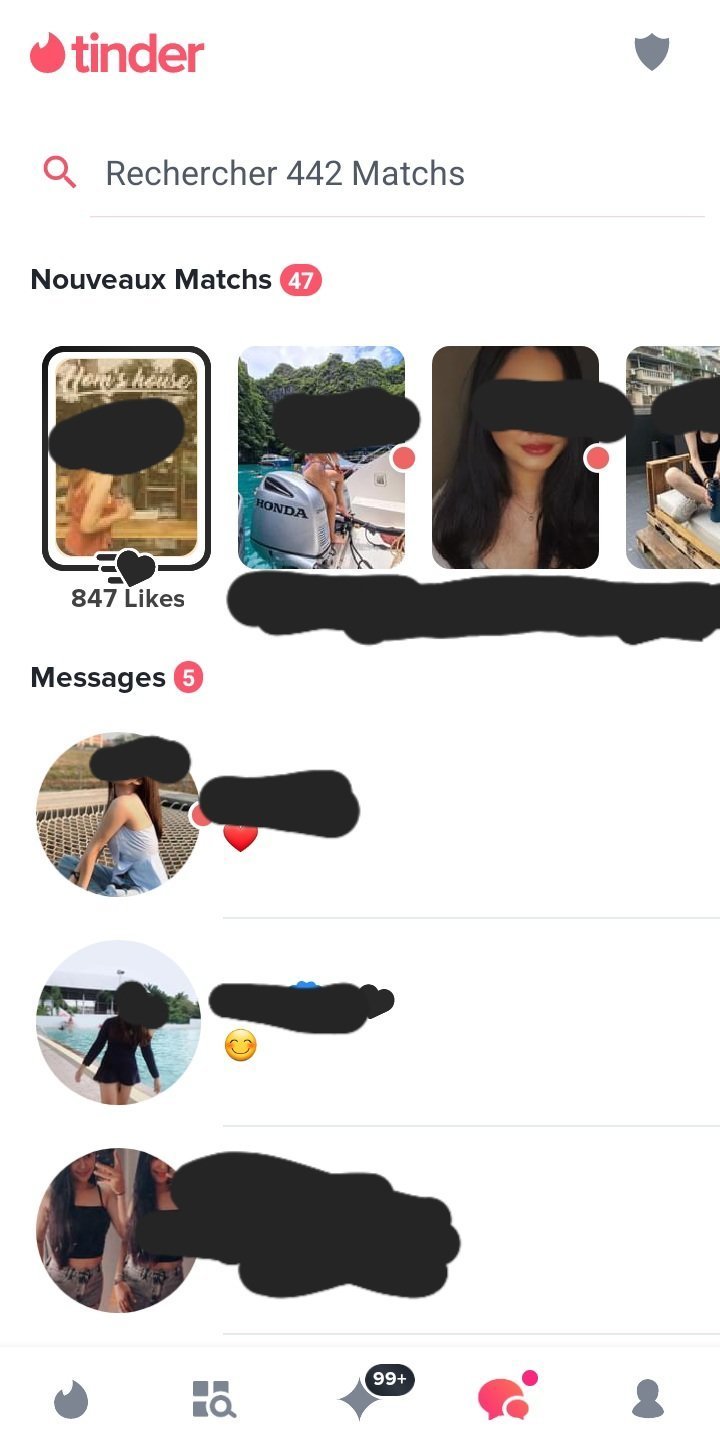The image size is (720, 1452).
Task: Select the messages chat bubble tab
Action: [x=503, y=1400]
